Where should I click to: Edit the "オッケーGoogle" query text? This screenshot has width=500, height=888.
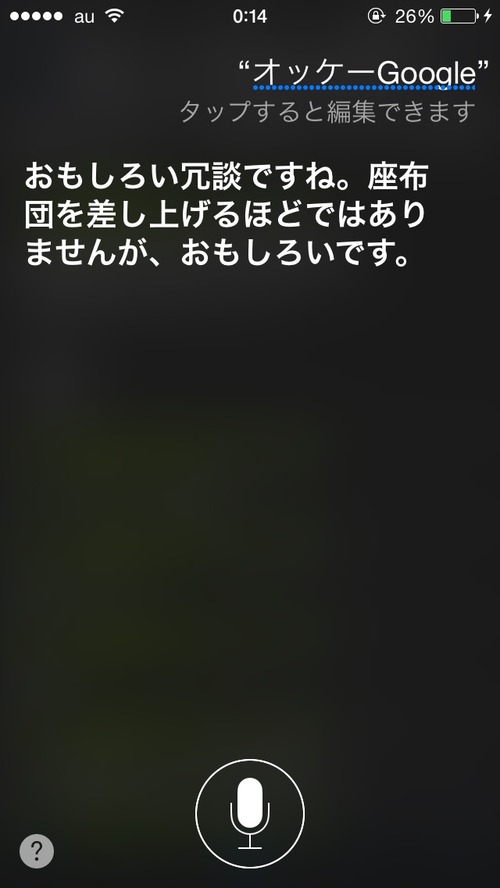364,74
